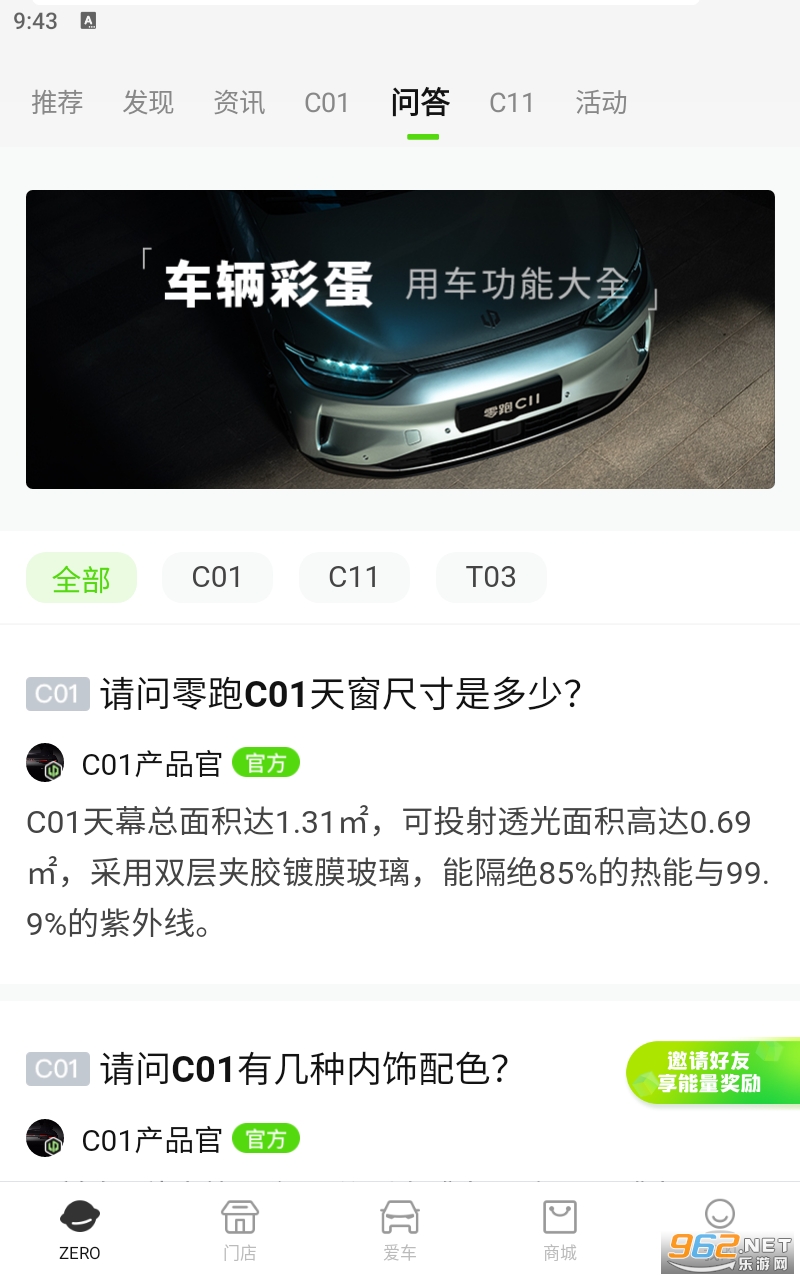
Task: Switch to the 推荐 tab
Action: (57, 103)
